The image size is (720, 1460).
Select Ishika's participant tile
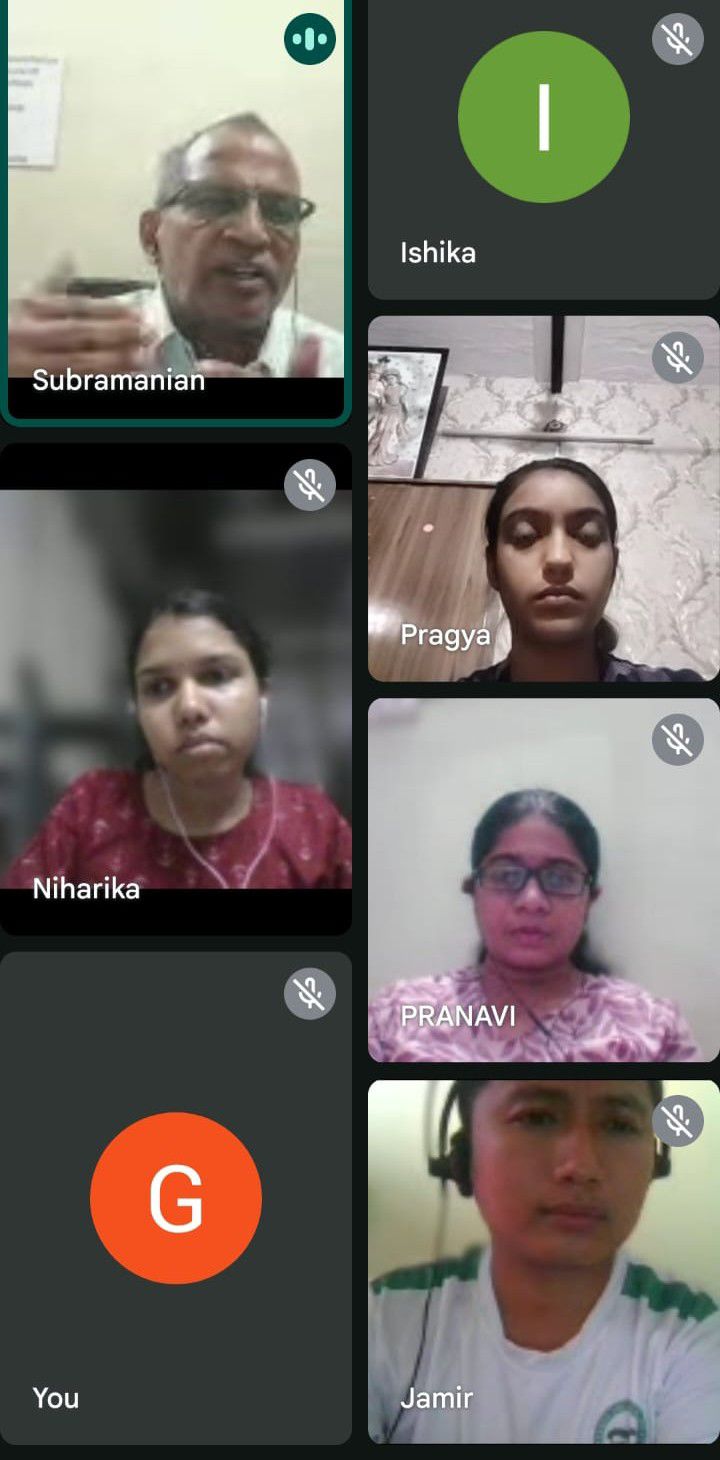(x=543, y=150)
